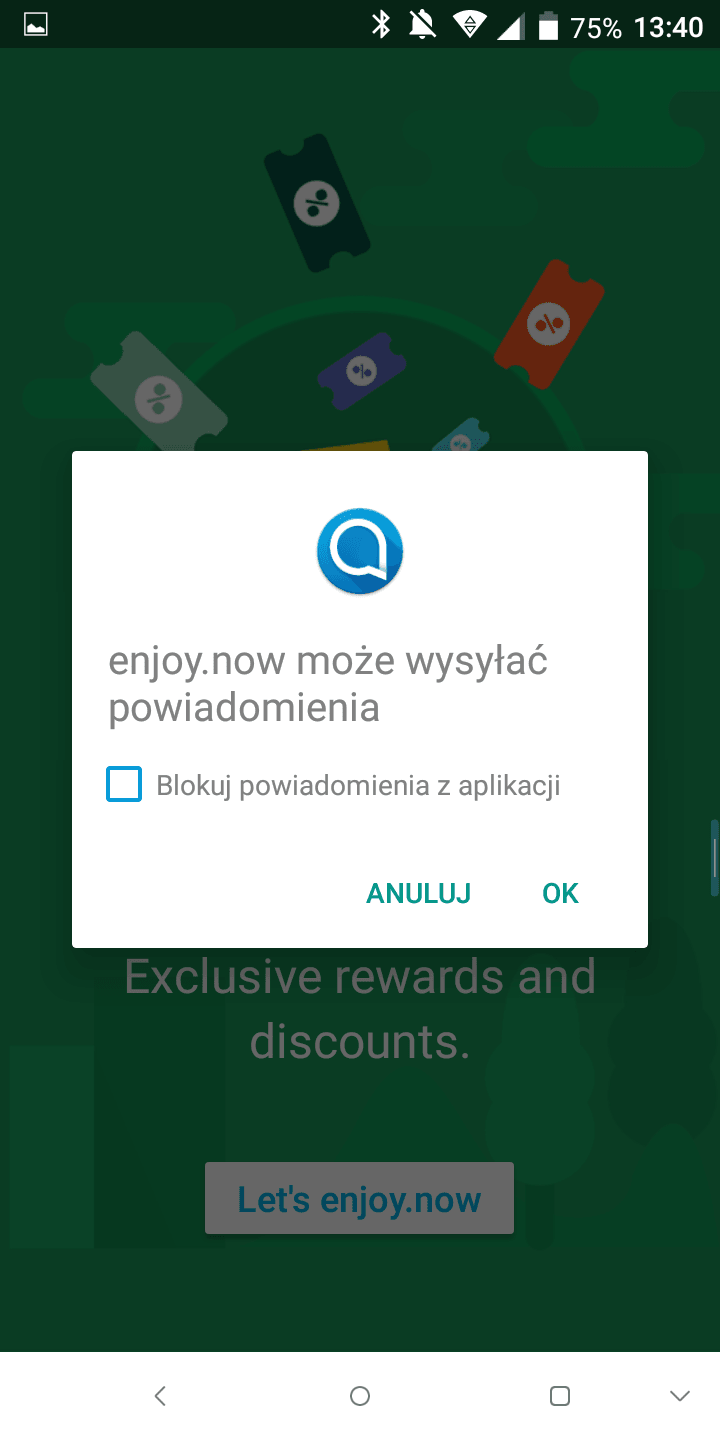Tap the Let's enjoy.now button
The width and height of the screenshot is (720, 1440).
coord(359,1198)
